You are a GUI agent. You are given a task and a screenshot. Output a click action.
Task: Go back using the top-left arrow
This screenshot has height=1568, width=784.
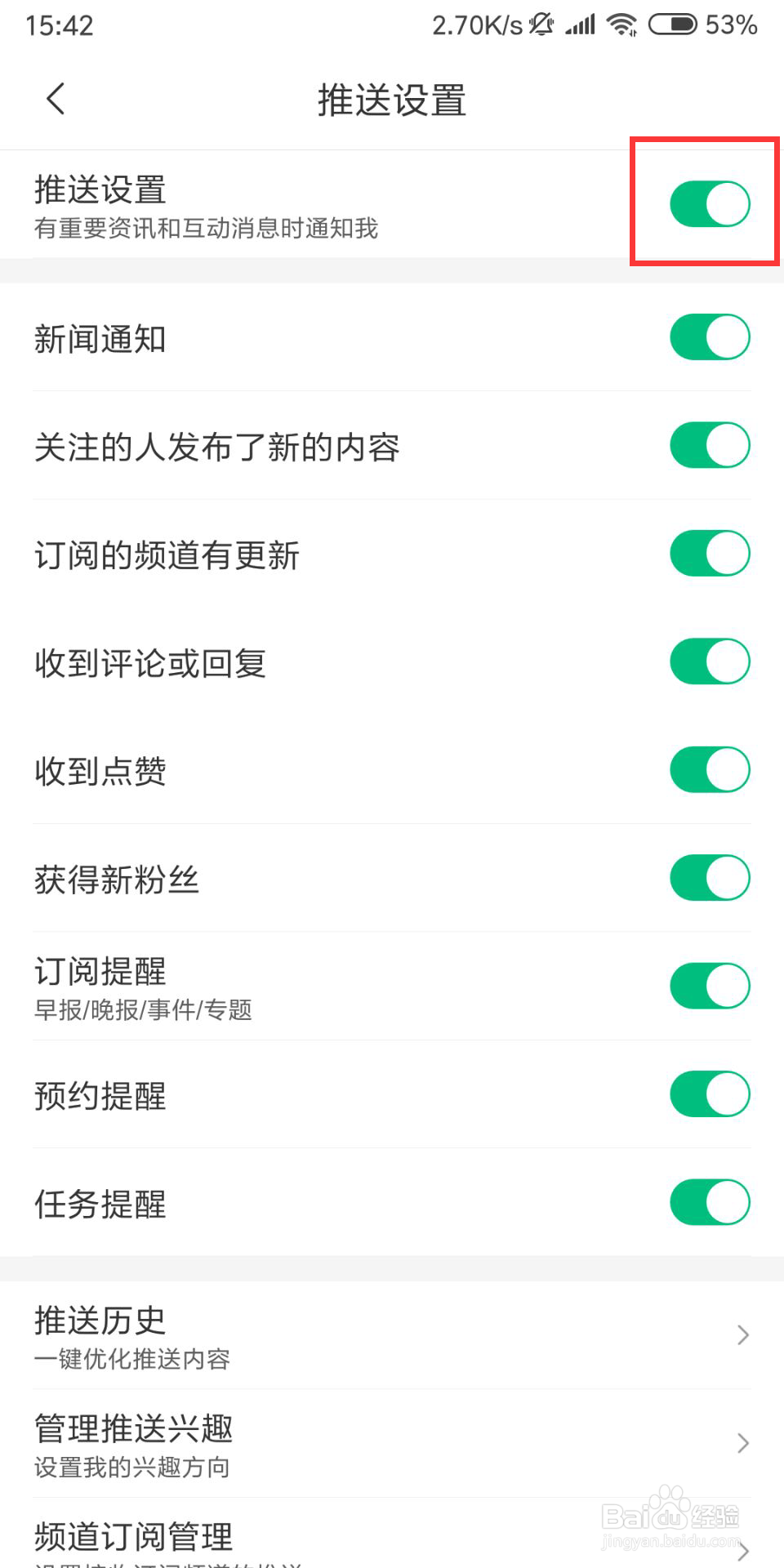coord(56,100)
